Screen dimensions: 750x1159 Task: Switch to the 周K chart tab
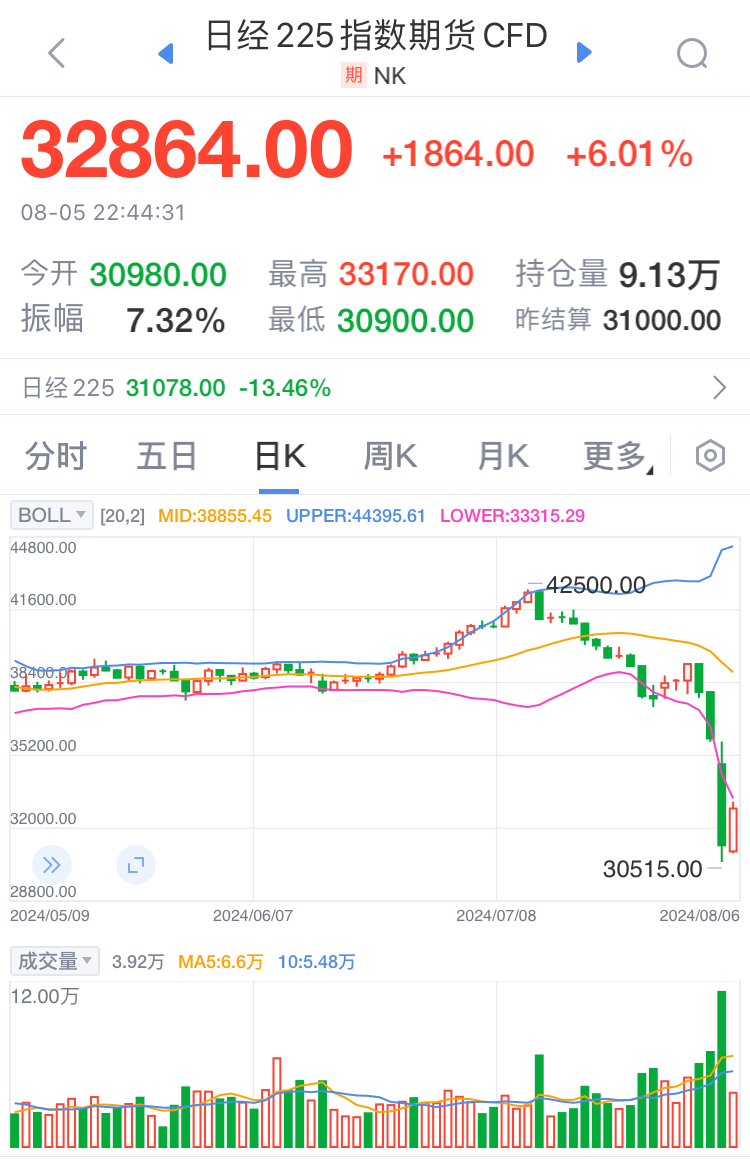point(390,457)
